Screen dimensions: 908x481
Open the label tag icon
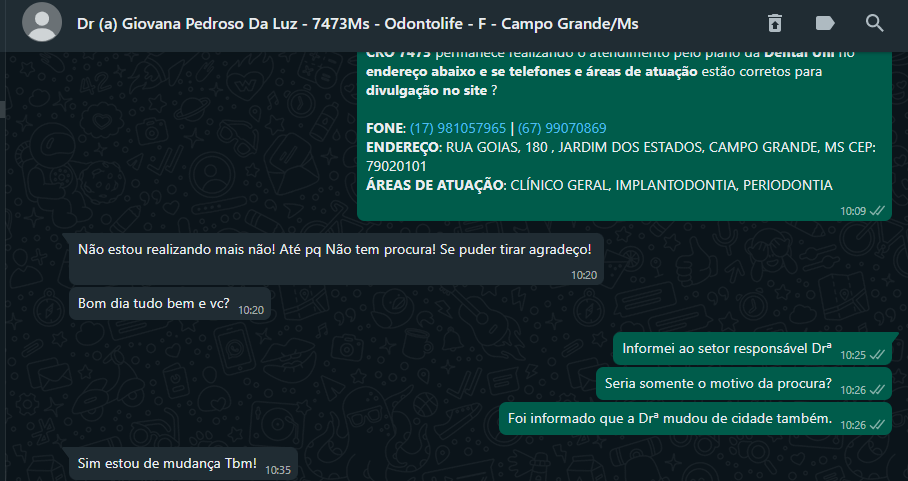(825, 23)
